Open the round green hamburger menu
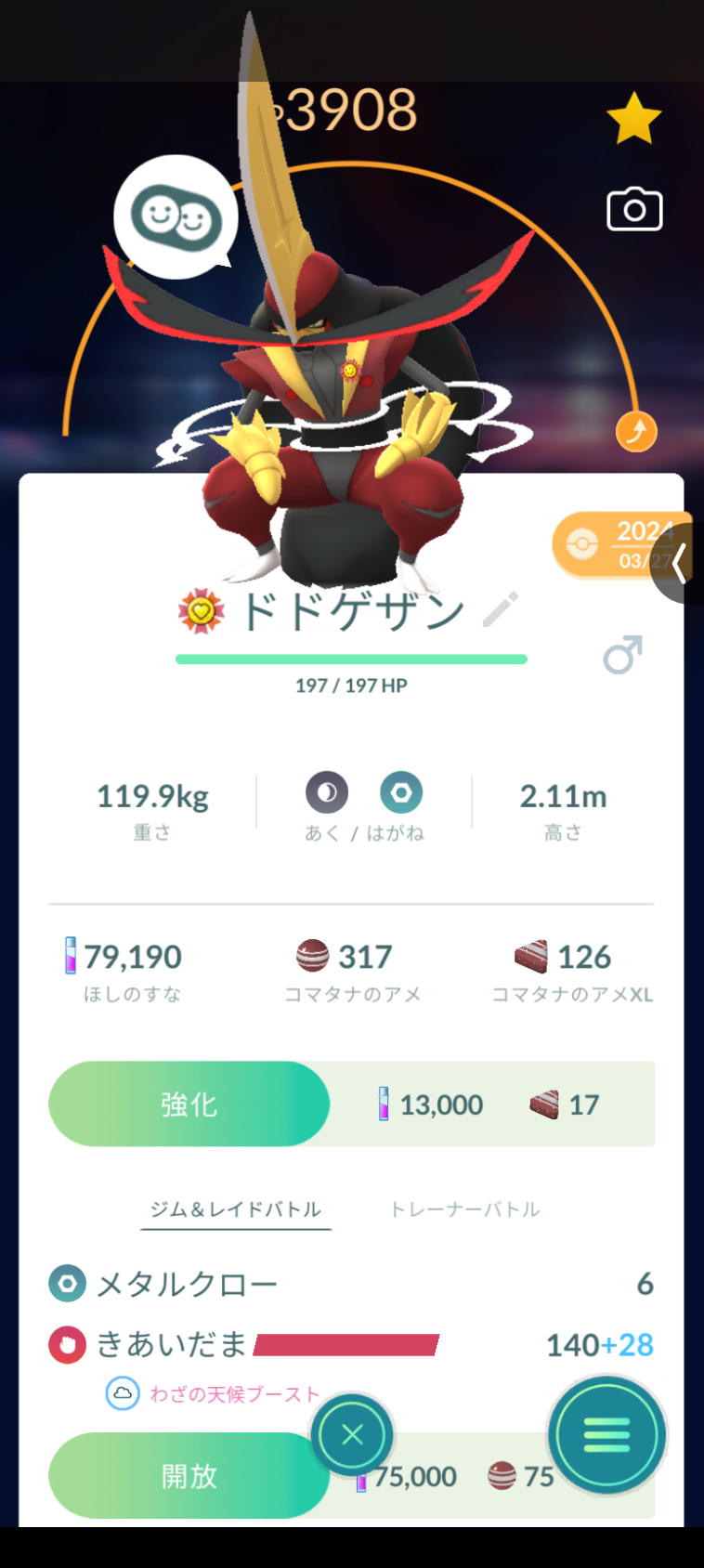 click(x=606, y=1435)
